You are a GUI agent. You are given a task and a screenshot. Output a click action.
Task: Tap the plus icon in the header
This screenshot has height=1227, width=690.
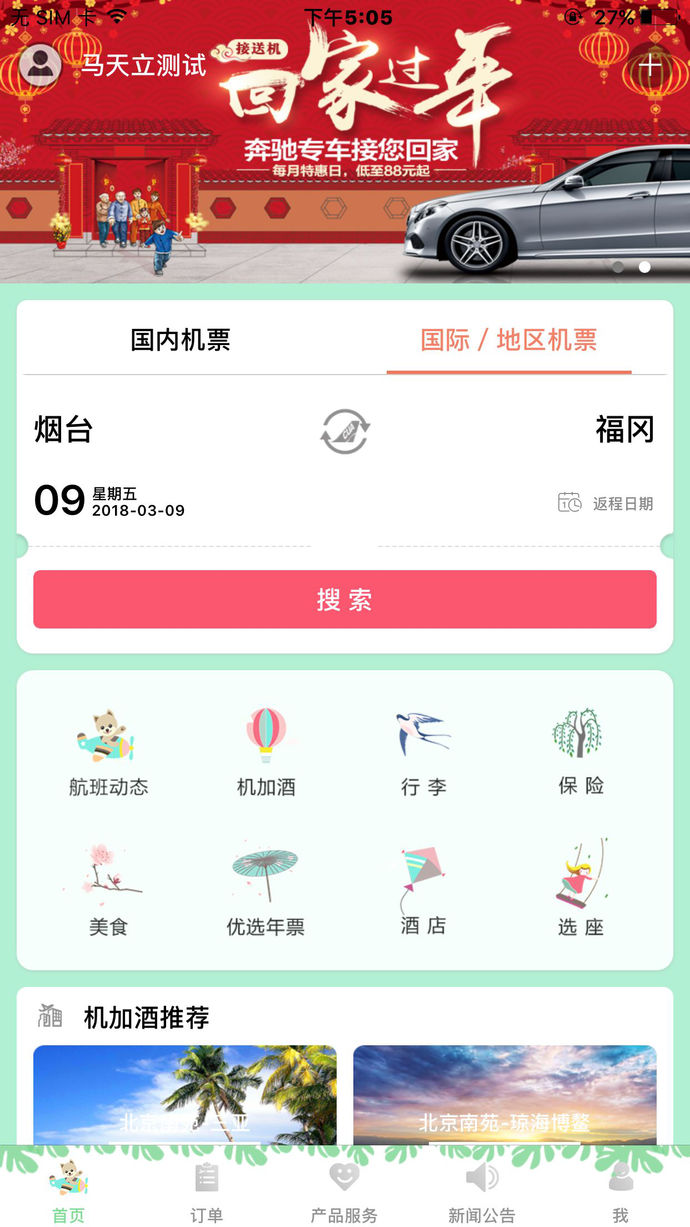651,66
